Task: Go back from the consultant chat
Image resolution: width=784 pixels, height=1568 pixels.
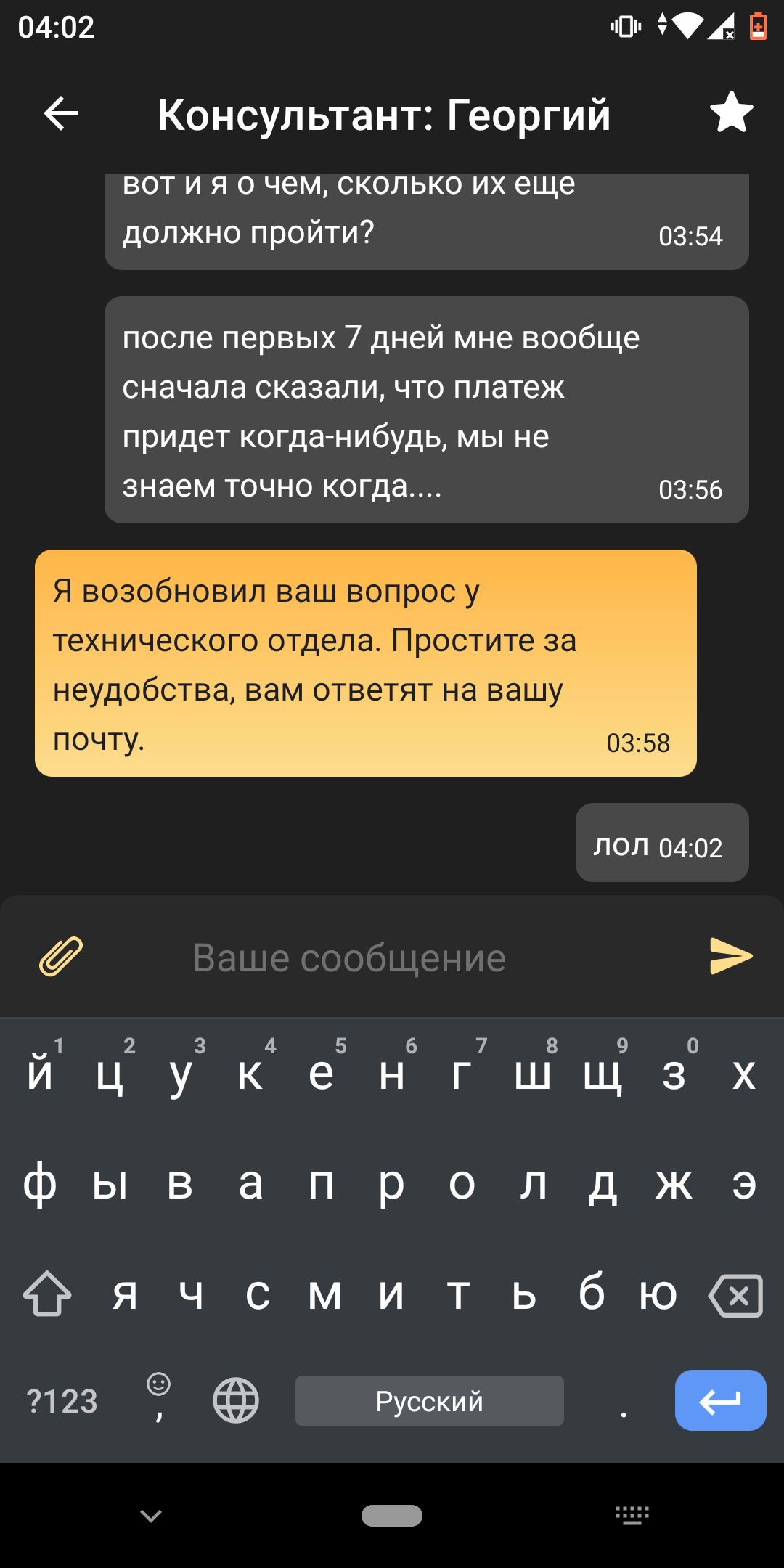Action: click(x=61, y=114)
